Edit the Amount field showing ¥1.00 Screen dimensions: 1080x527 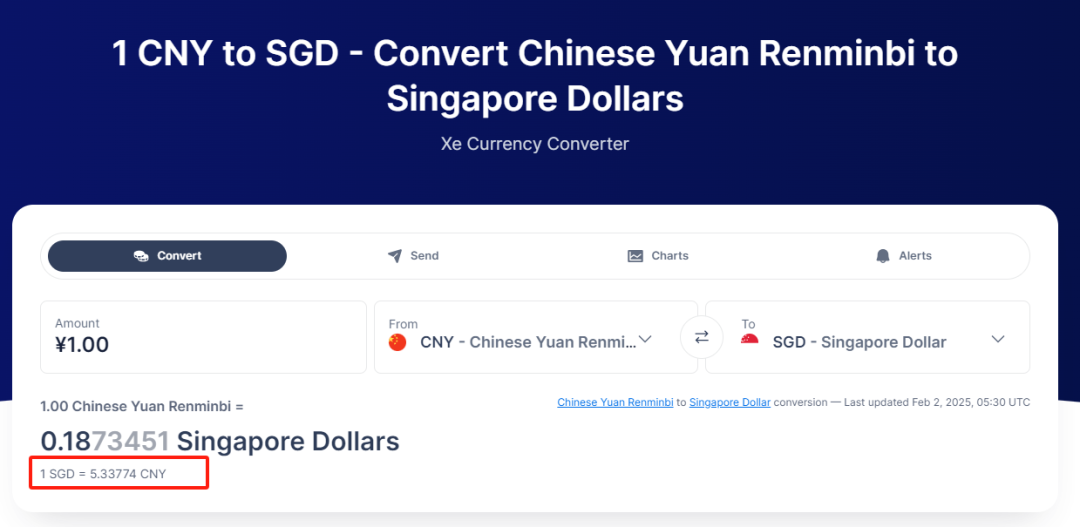point(203,344)
